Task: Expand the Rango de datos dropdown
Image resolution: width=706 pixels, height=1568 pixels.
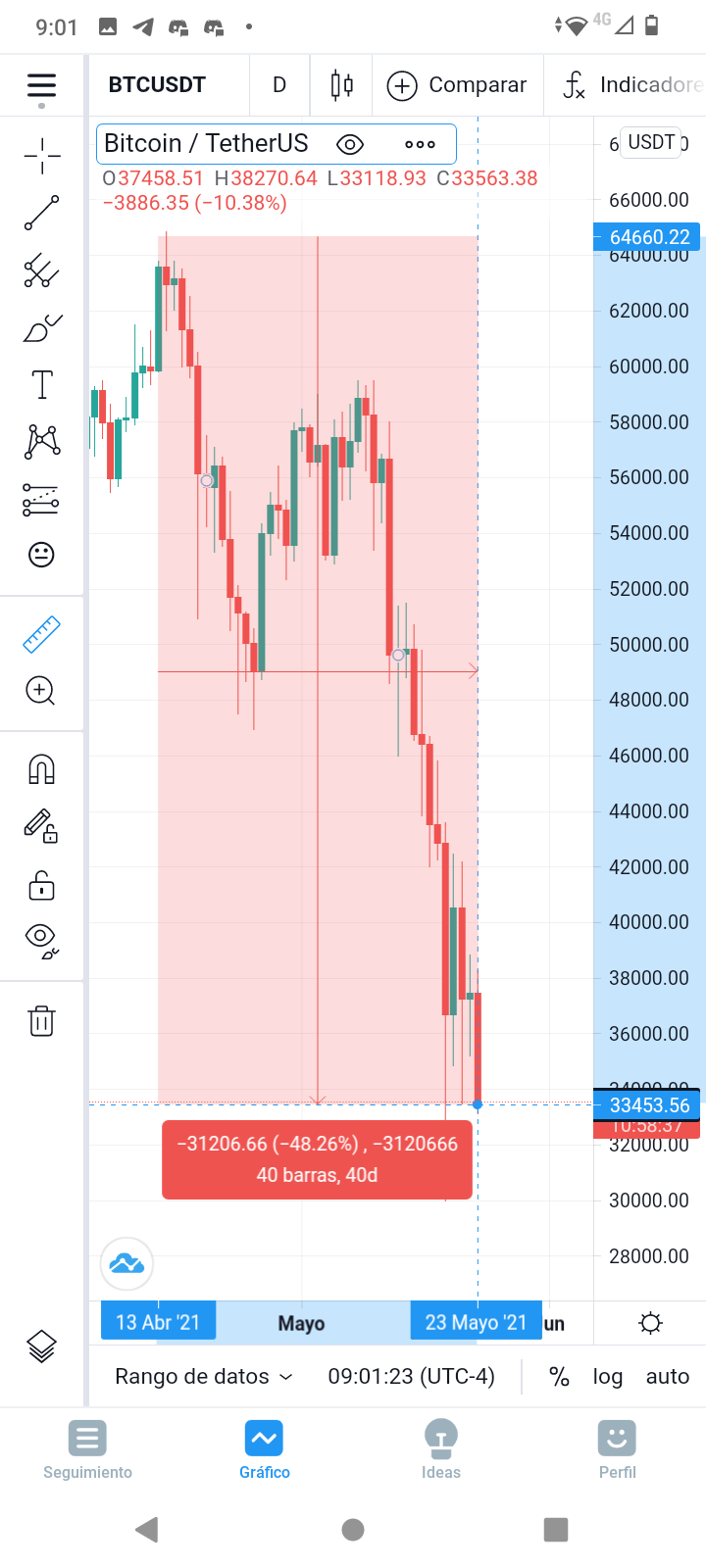Action: pos(203,1376)
